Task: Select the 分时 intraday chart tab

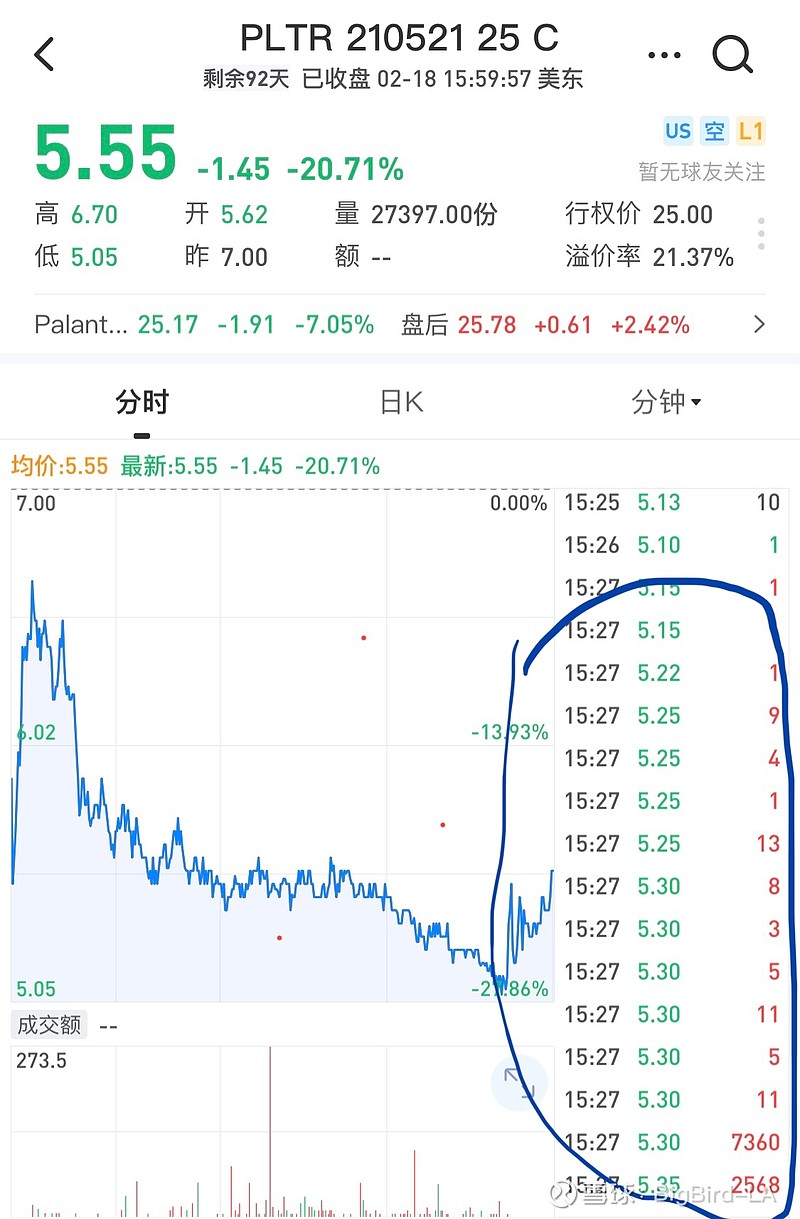Action: tap(141, 402)
